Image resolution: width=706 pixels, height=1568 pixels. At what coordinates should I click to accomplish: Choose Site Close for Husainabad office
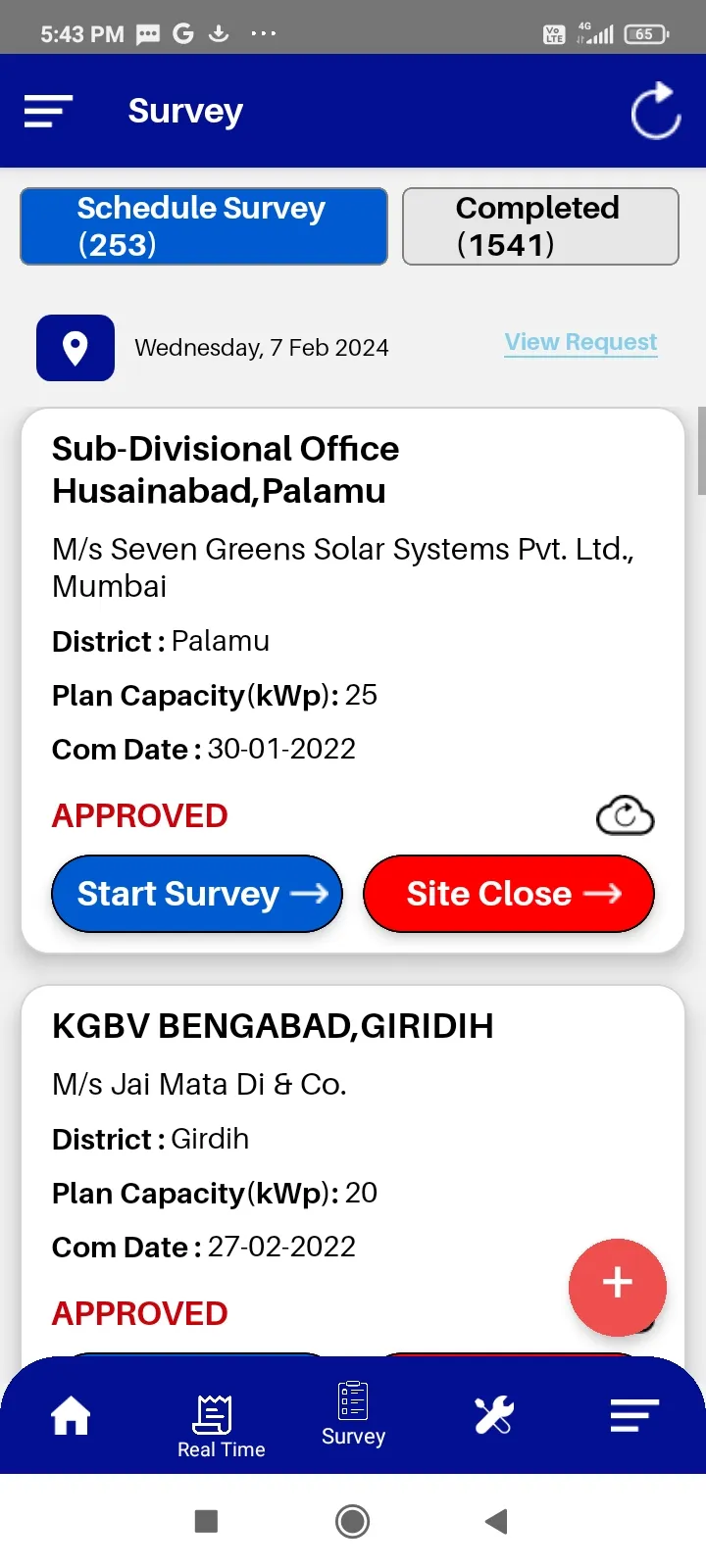pyautogui.click(x=509, y=894)
